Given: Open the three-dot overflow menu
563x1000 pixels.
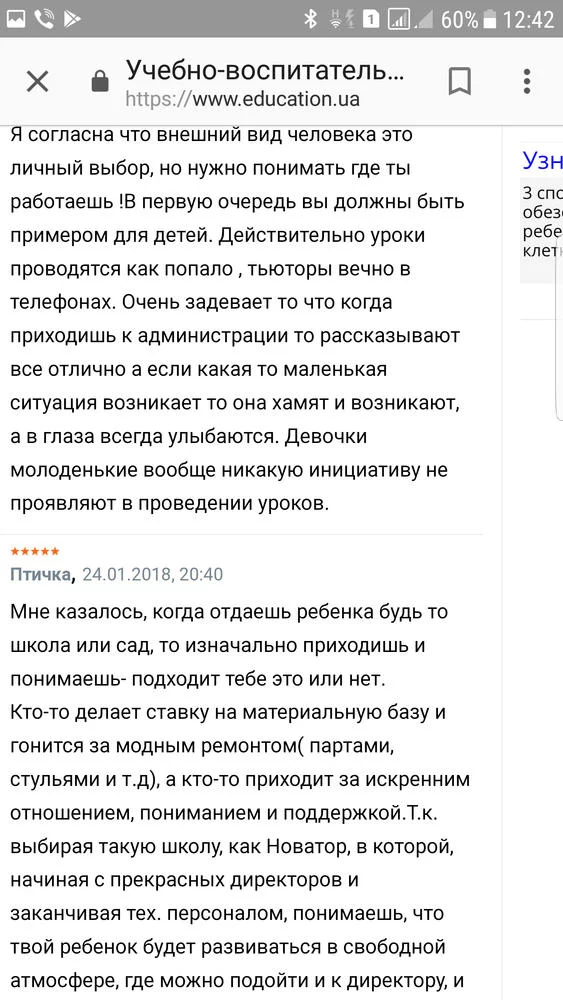Looking at the screenshot, I should pyautogui.click(x=527, y=82).
